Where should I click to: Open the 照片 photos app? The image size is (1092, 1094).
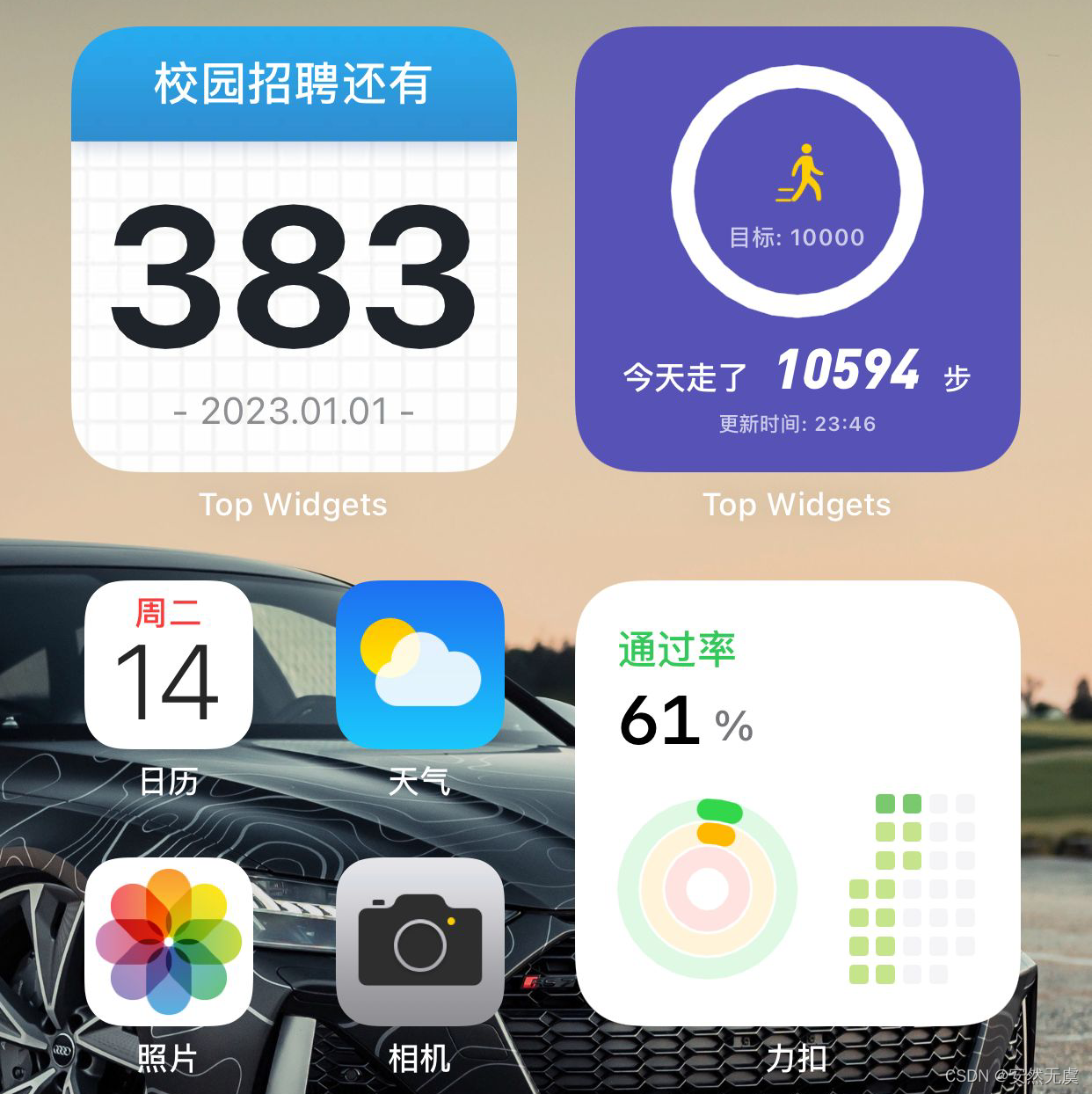[168, 941]
